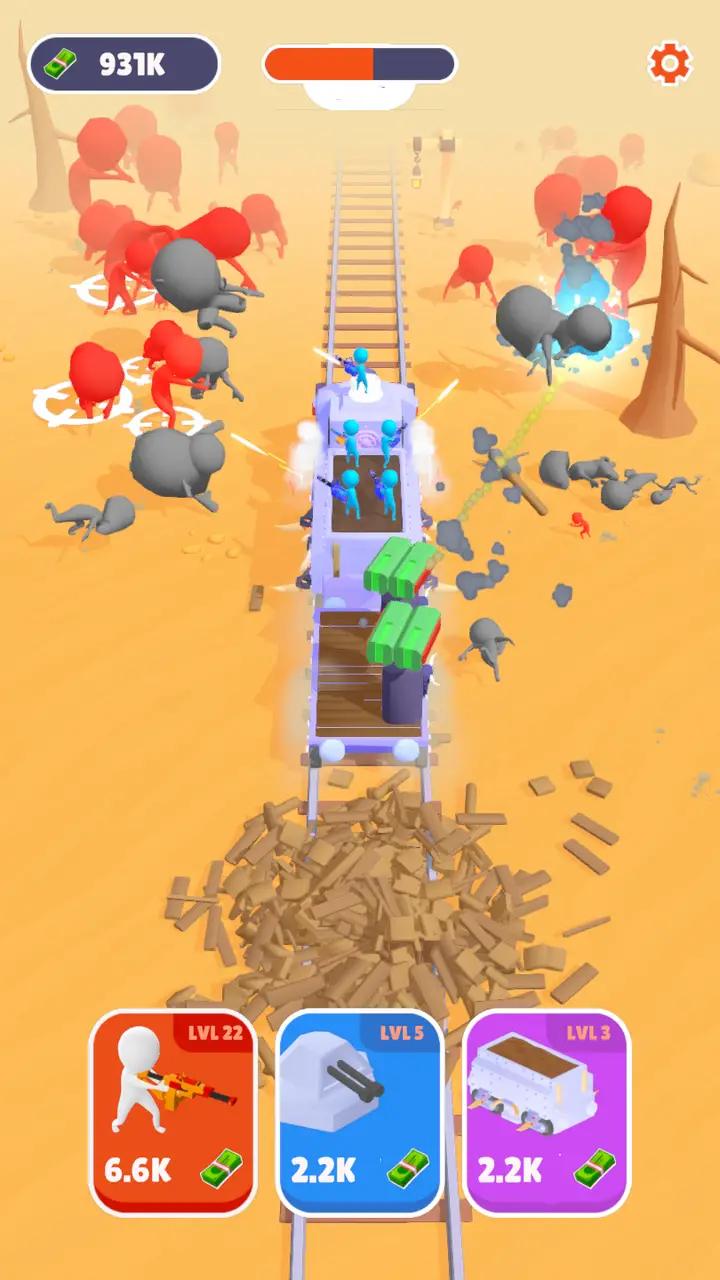720x1280 pixels.
Task: Upgrade the turret for 2.2K
Action: pyautogui.click(x=360, y=1112)
